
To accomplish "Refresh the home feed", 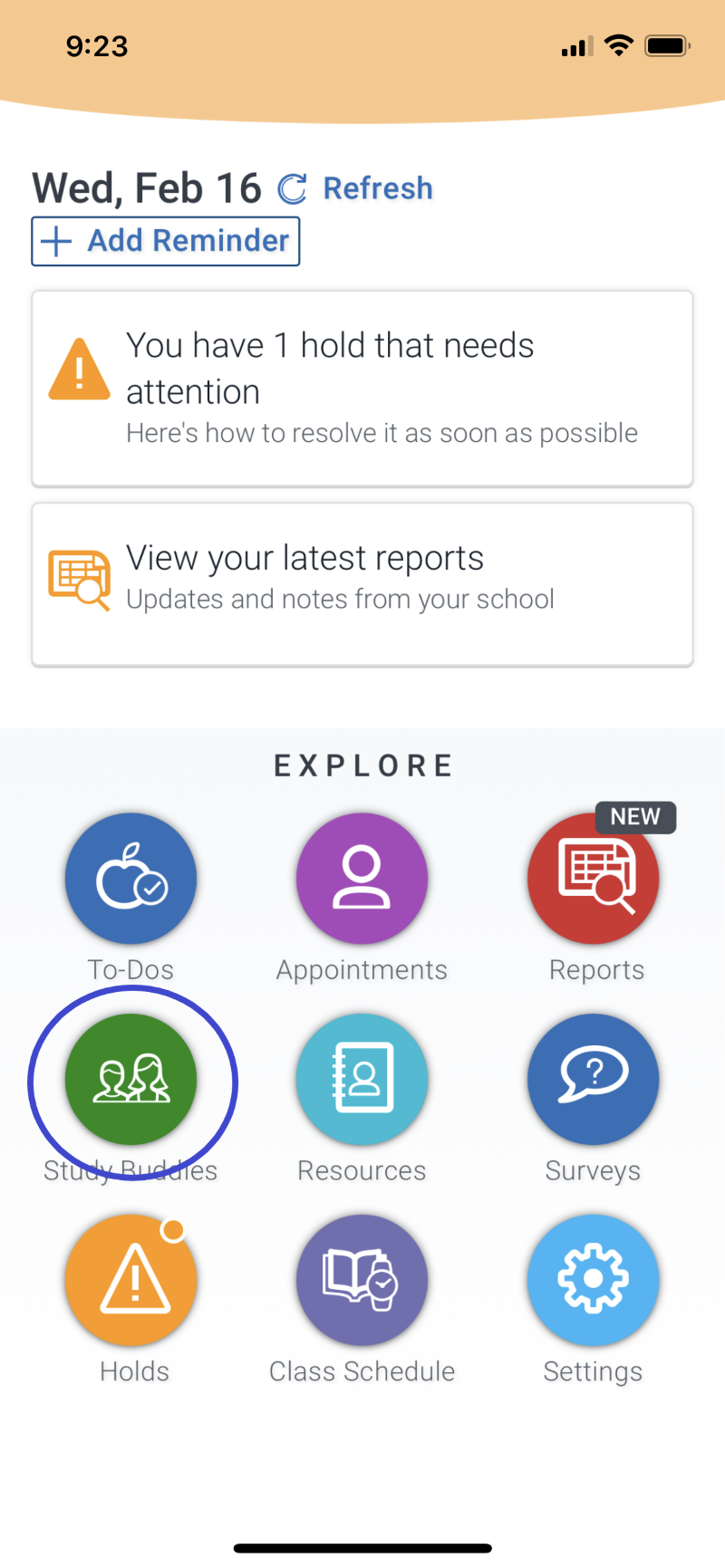I will coord(356,188).
